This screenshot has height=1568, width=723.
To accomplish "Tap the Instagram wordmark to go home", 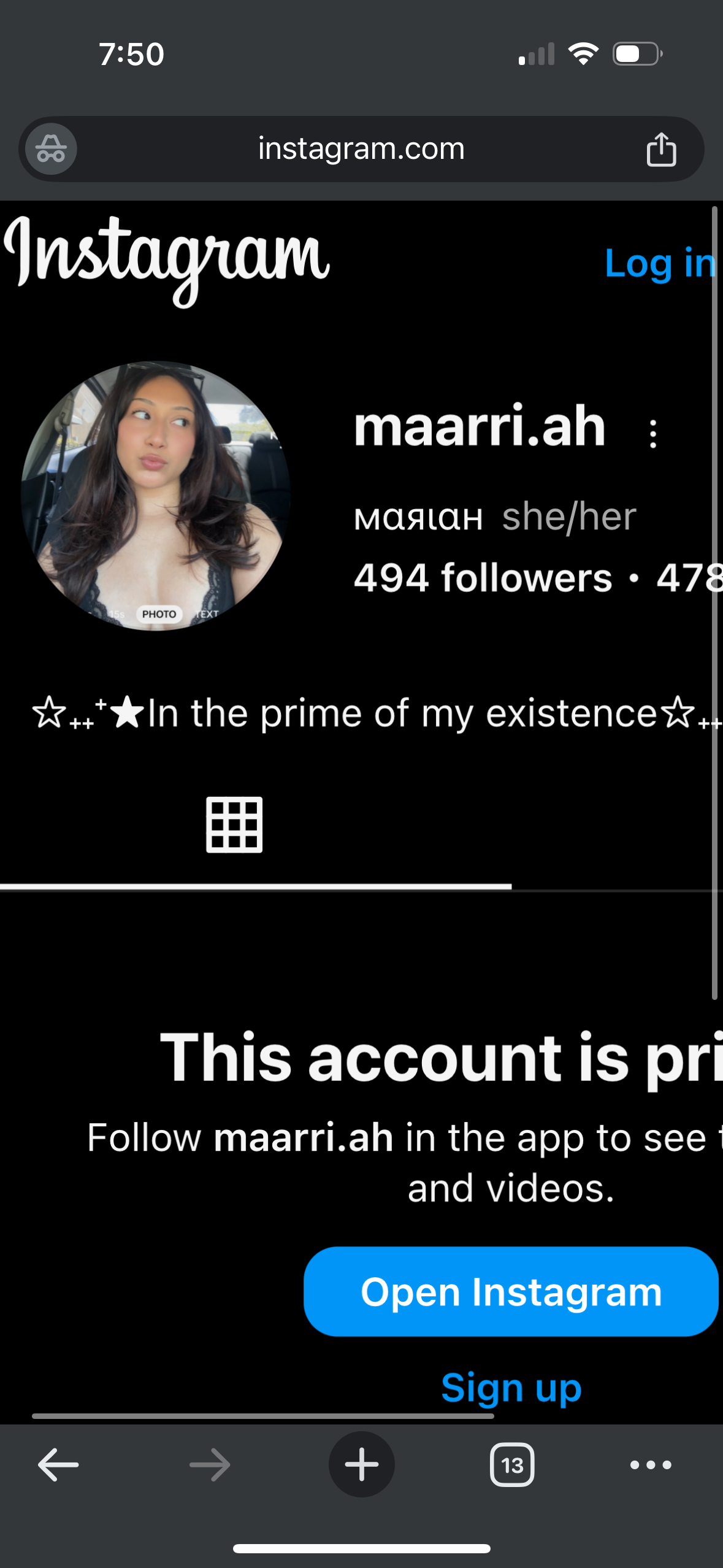I will tap(167, 261).
